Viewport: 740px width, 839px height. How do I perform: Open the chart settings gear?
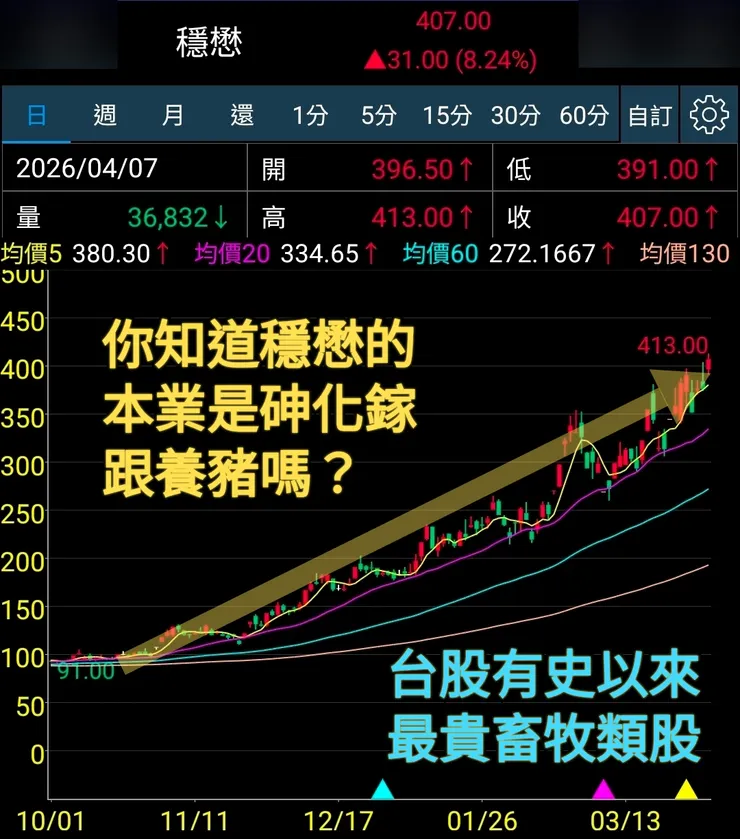(709, 114)
